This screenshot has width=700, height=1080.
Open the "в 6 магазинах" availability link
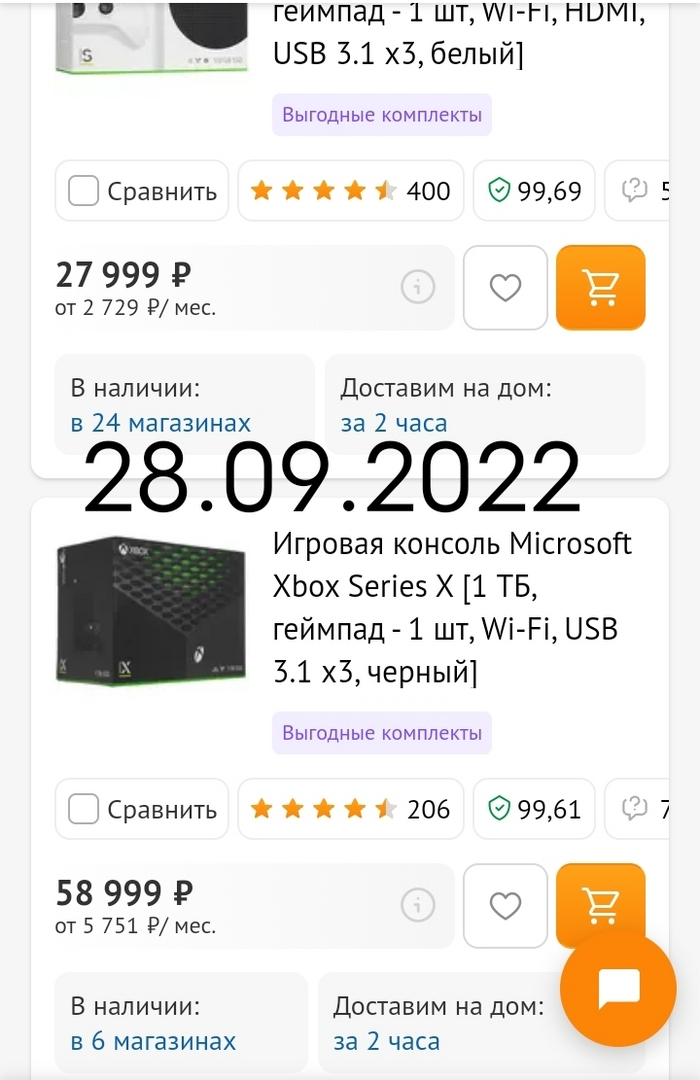click(x=153, y=1041)
